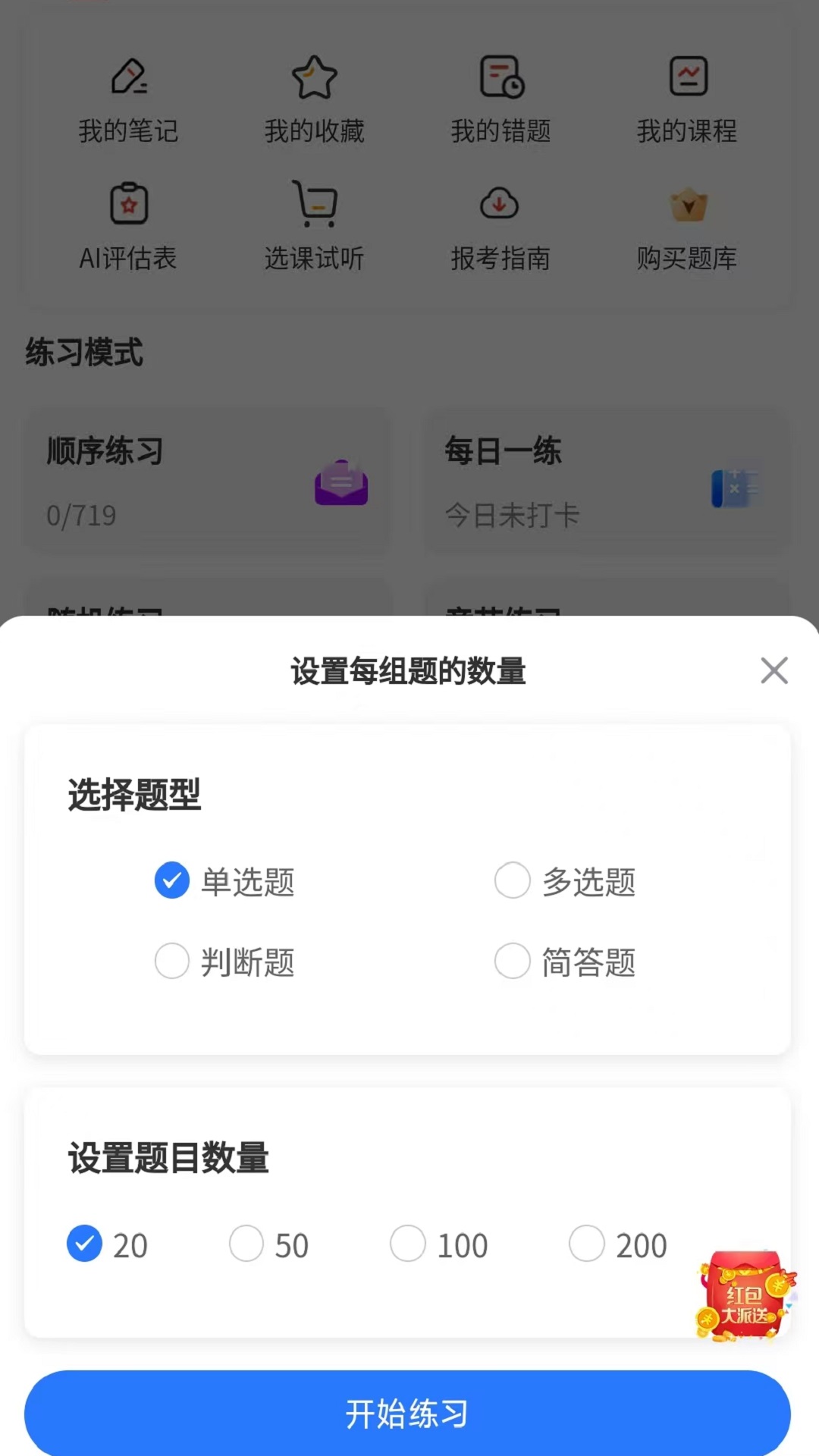Close the 设置每组题的数量 dialog
The width and height of the screenshot is (819, 1456).
(774, 671)
